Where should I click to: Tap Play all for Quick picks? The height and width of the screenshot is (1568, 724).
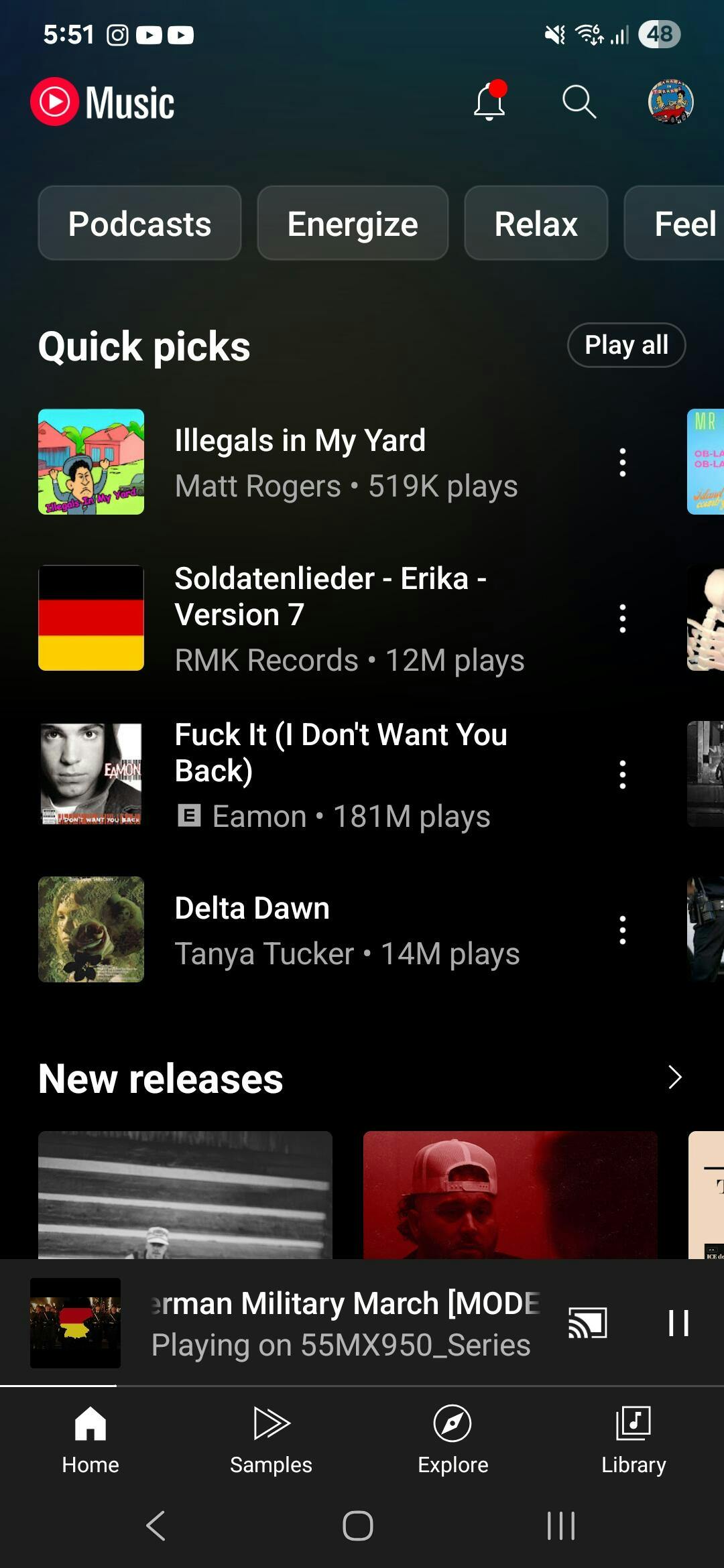tap(626, 345)
